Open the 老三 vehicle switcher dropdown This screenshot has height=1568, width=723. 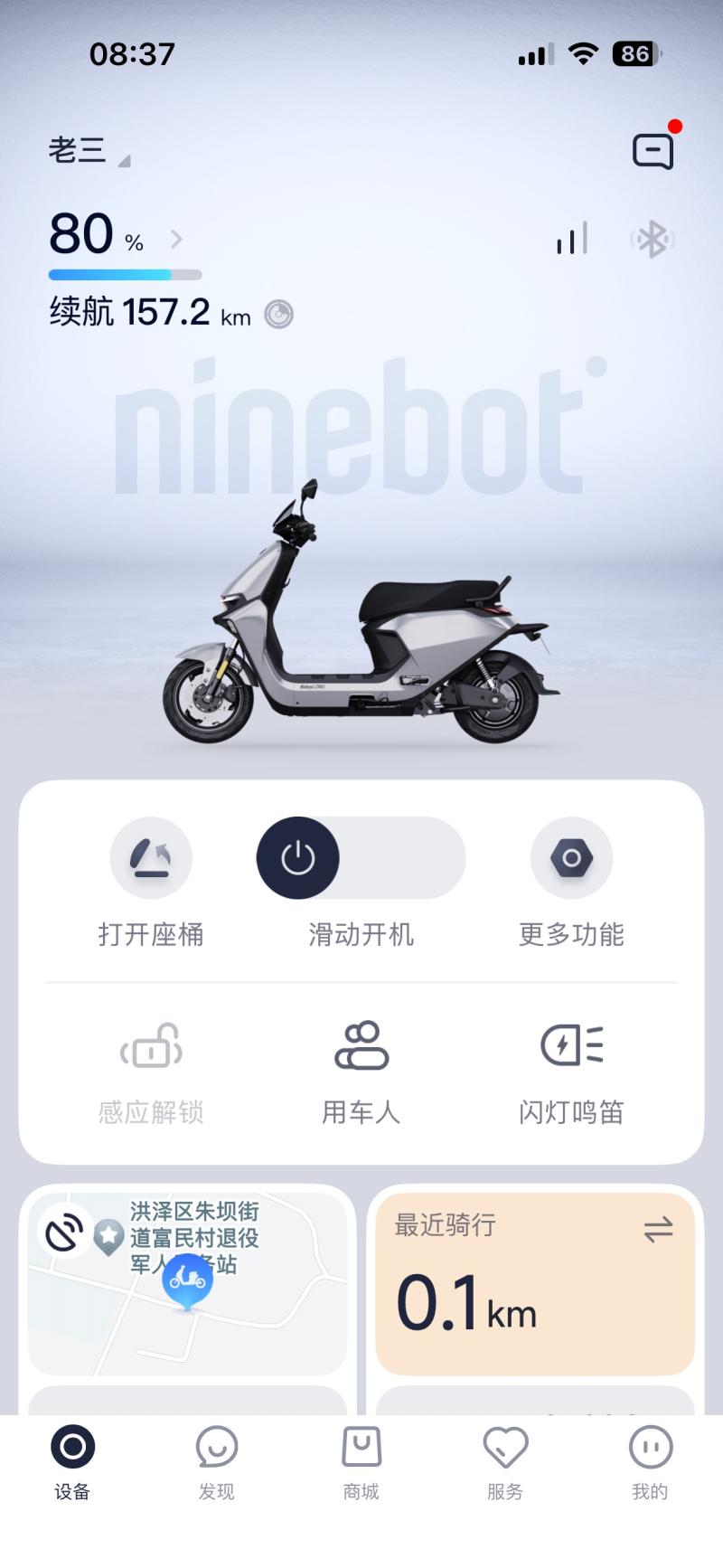[x=89, y=151]
